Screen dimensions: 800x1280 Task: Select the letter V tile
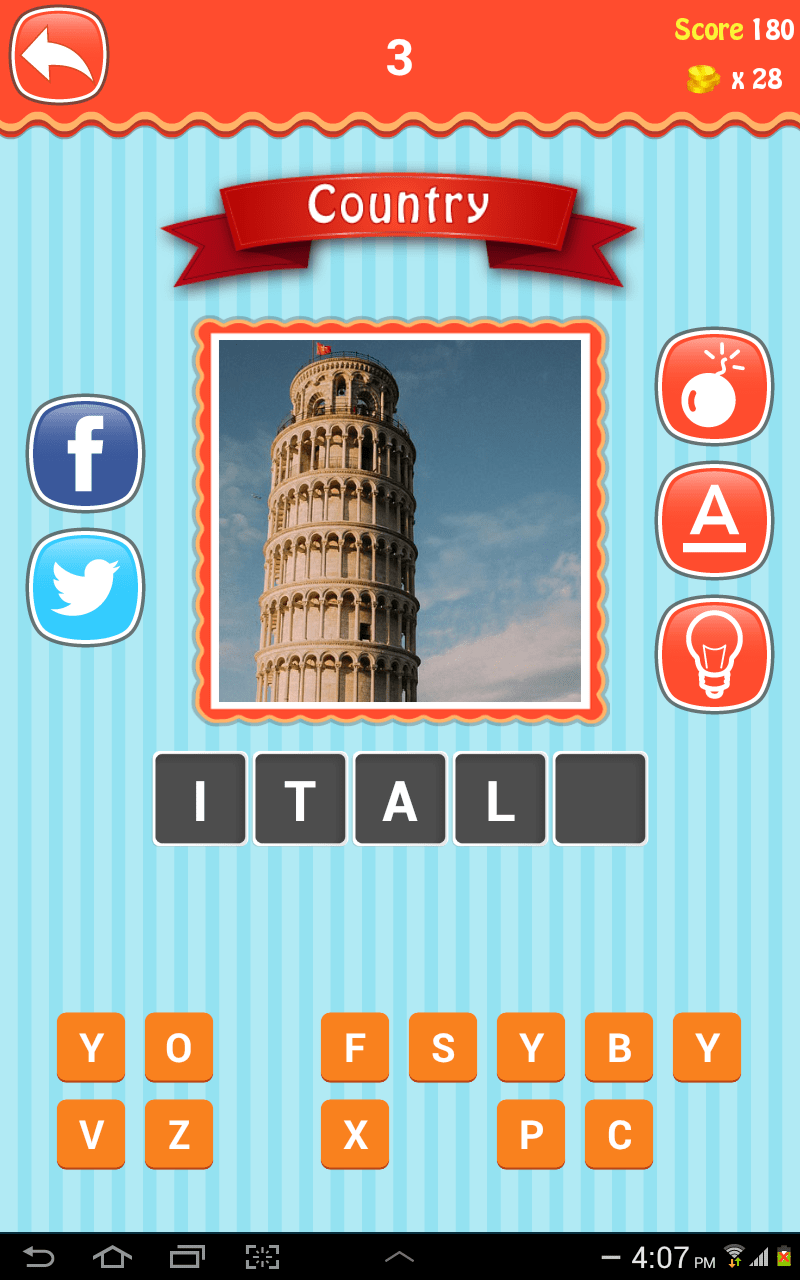point(91,1134)
